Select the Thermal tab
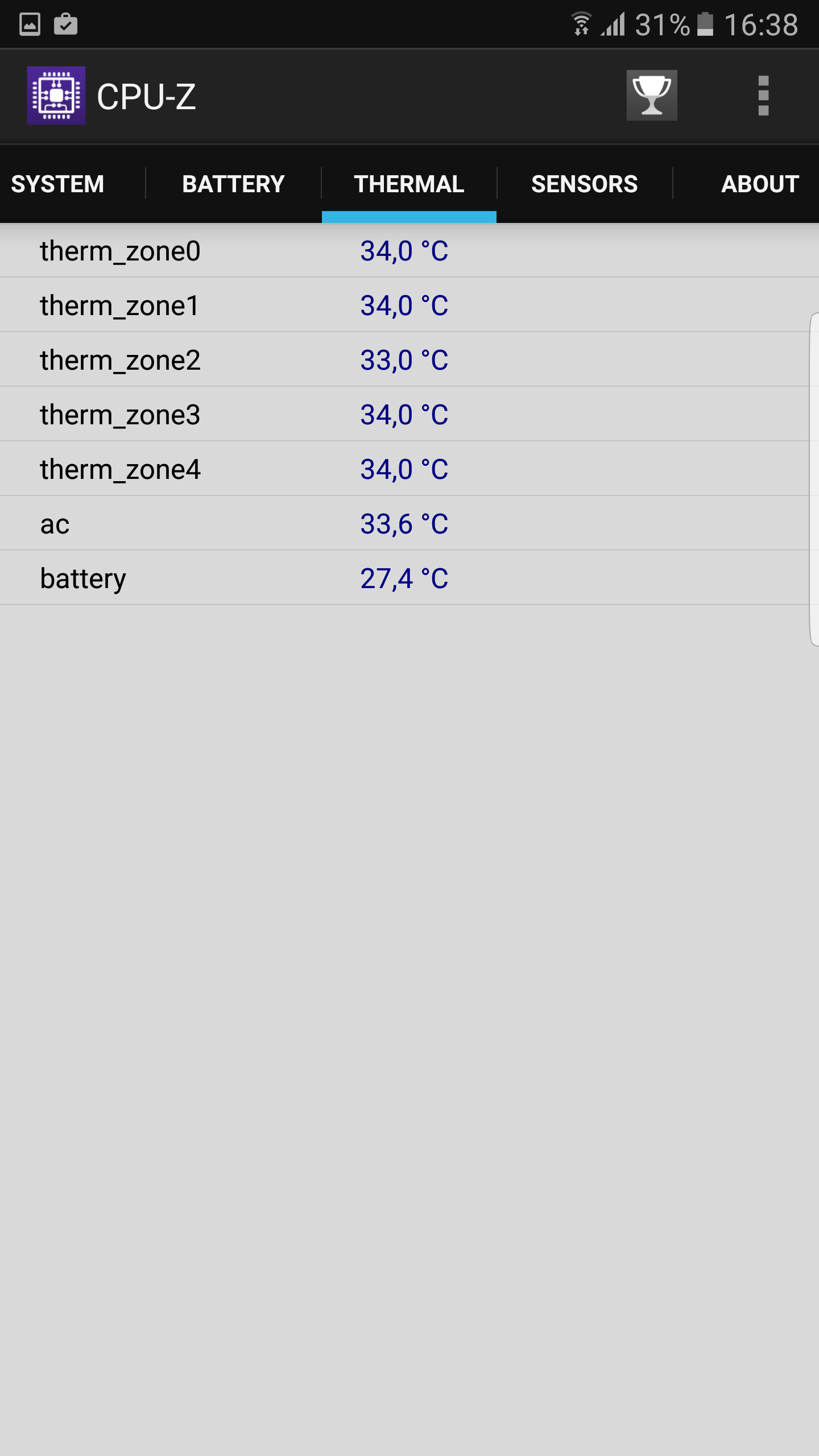819x1456 pixels. point(409,184)
